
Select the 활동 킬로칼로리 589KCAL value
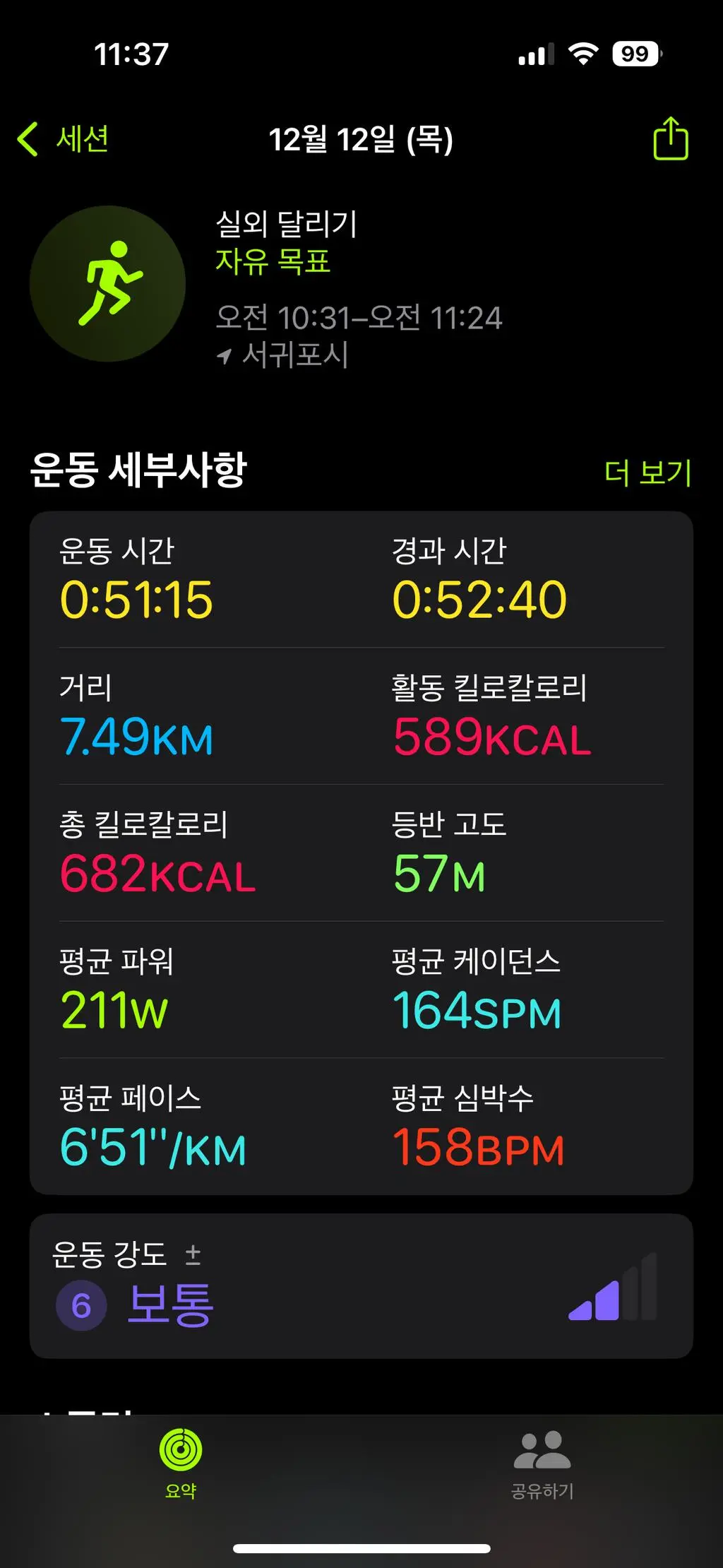tap(491, 740)
